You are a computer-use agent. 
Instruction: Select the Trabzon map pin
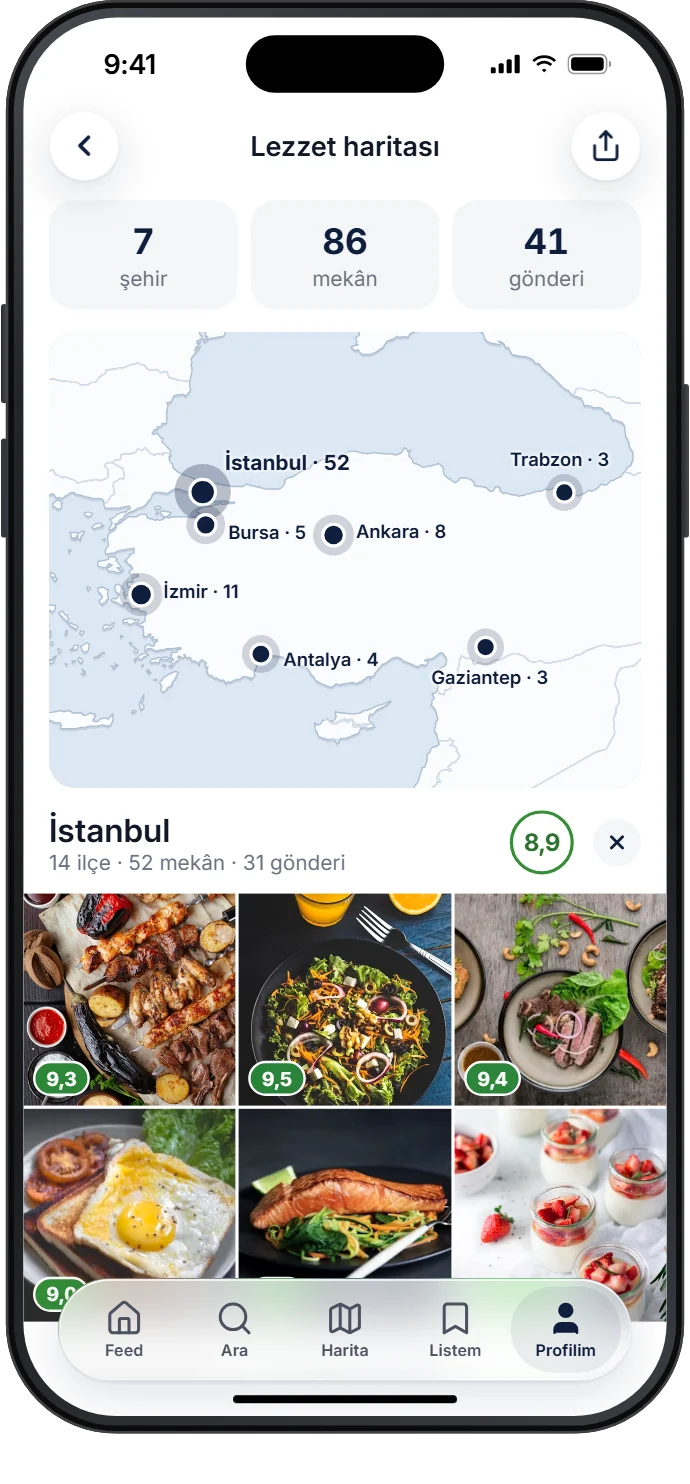point(564,492)
